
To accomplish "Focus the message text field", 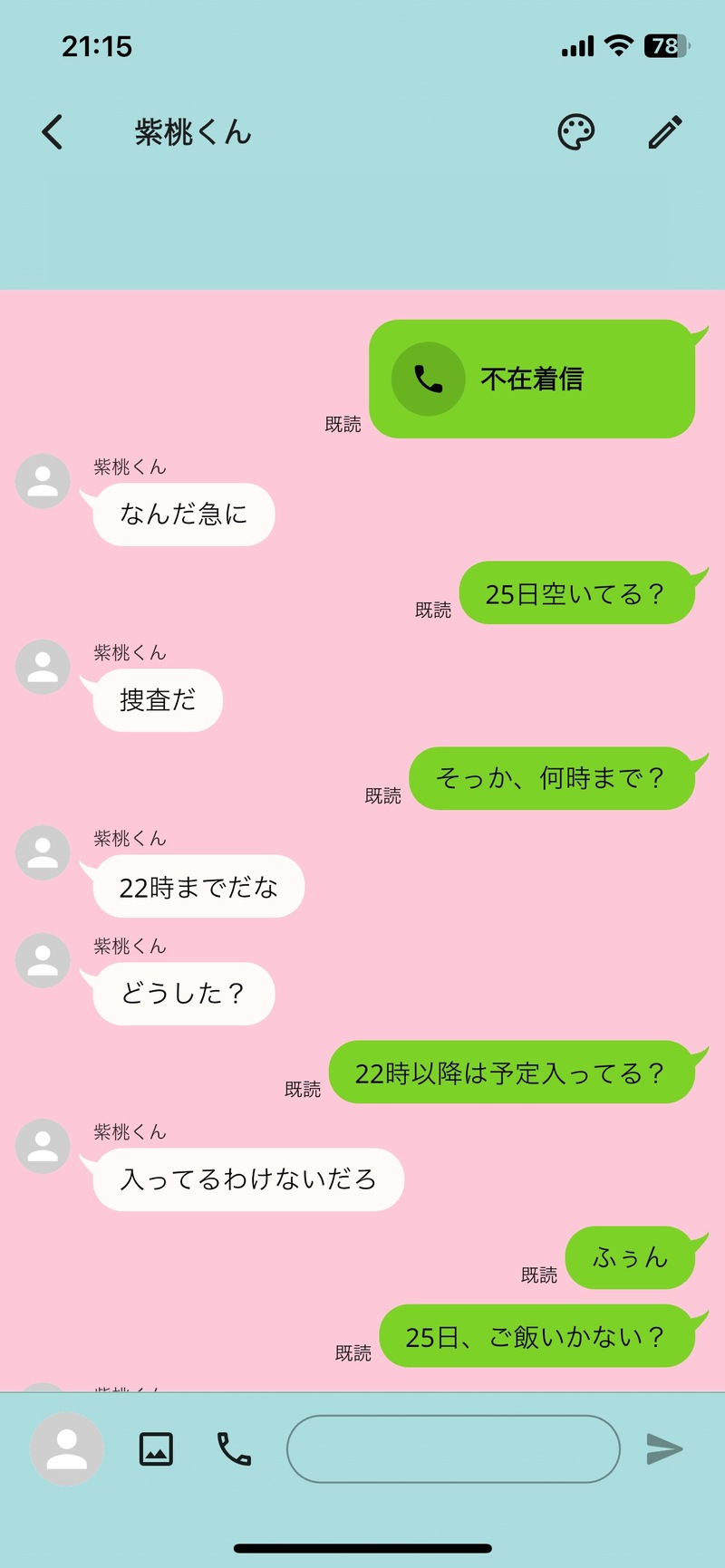I will click(453, 1448).
